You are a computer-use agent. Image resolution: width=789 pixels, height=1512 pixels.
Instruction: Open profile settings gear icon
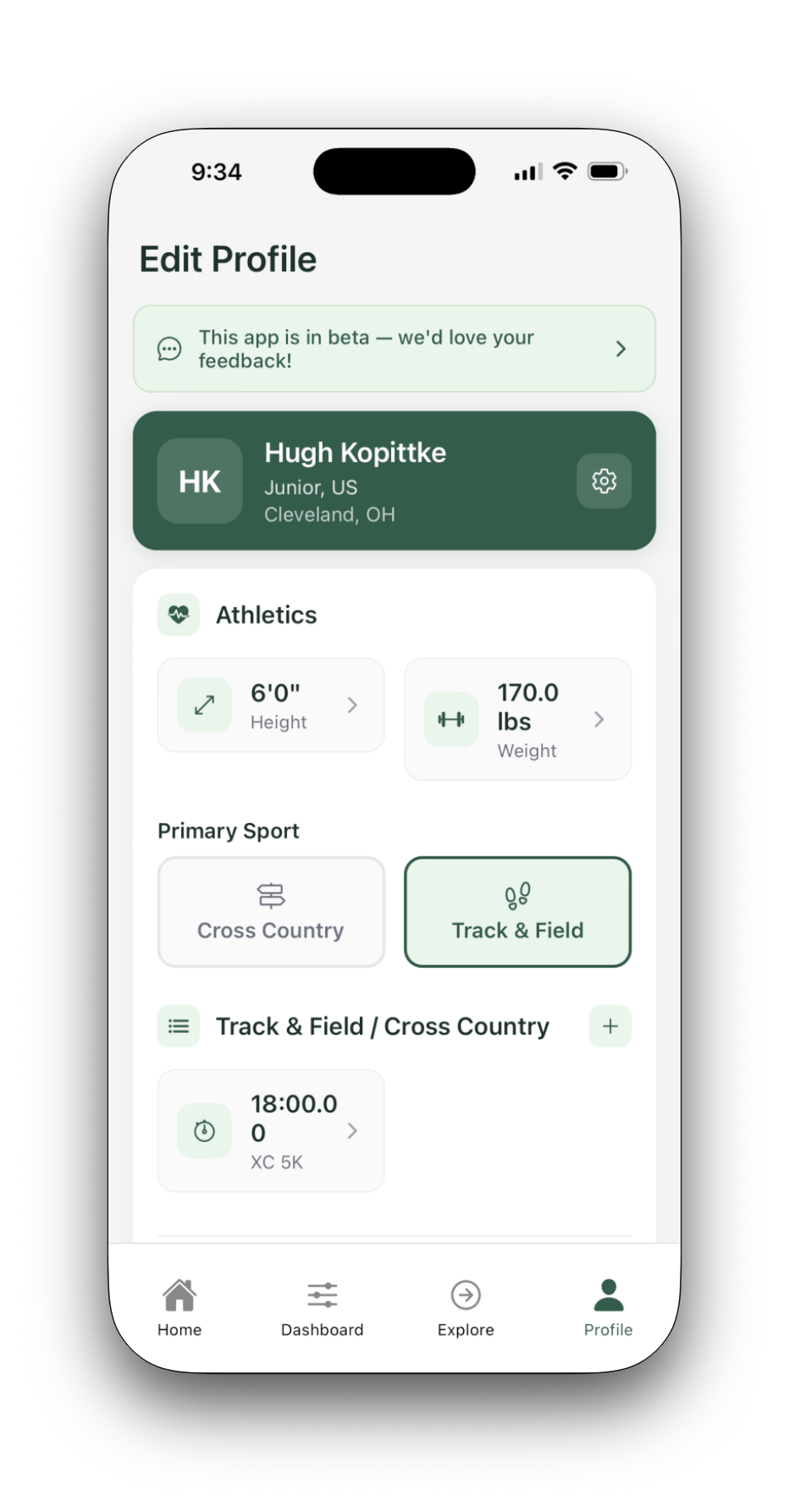pos(604,481)
